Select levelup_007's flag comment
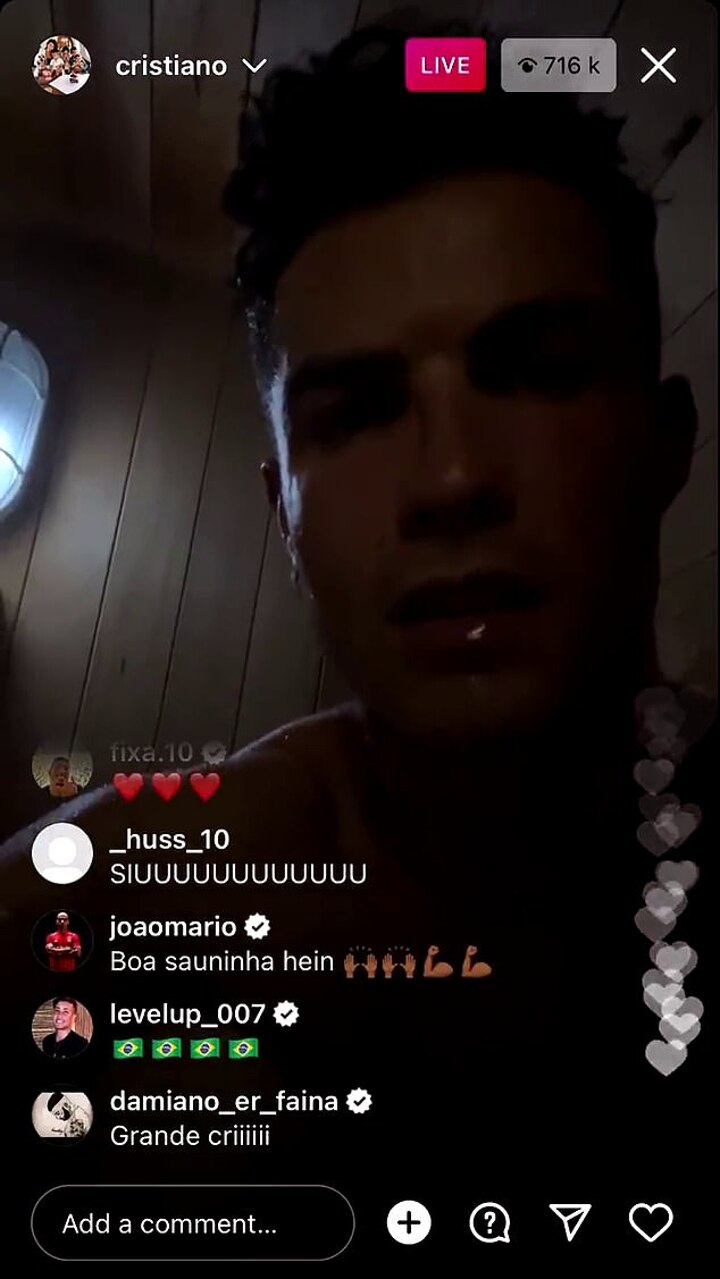The image size is (720, 1279). (x=186, y=1048)
